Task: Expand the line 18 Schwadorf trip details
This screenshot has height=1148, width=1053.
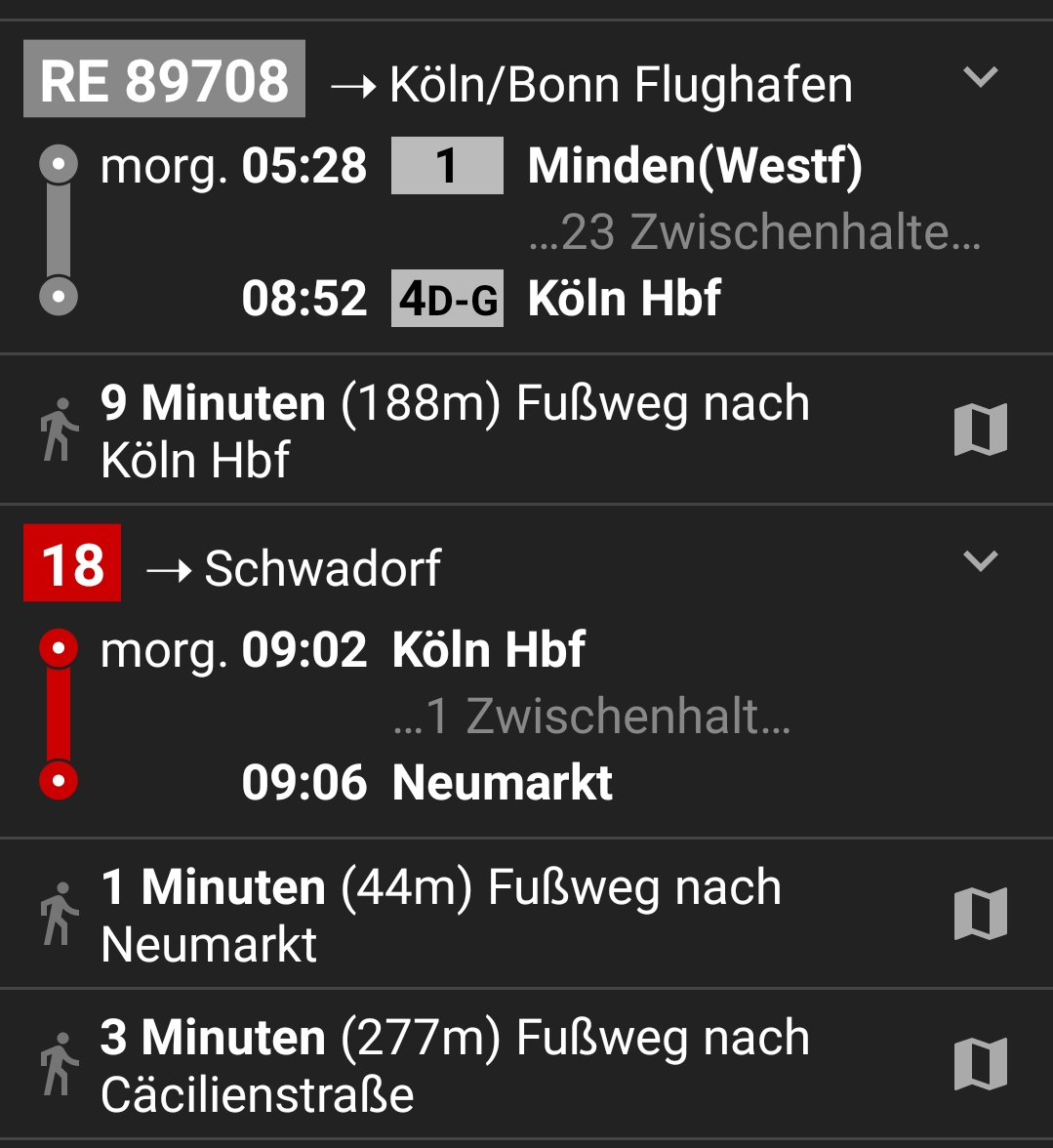Action: [980, 562]
